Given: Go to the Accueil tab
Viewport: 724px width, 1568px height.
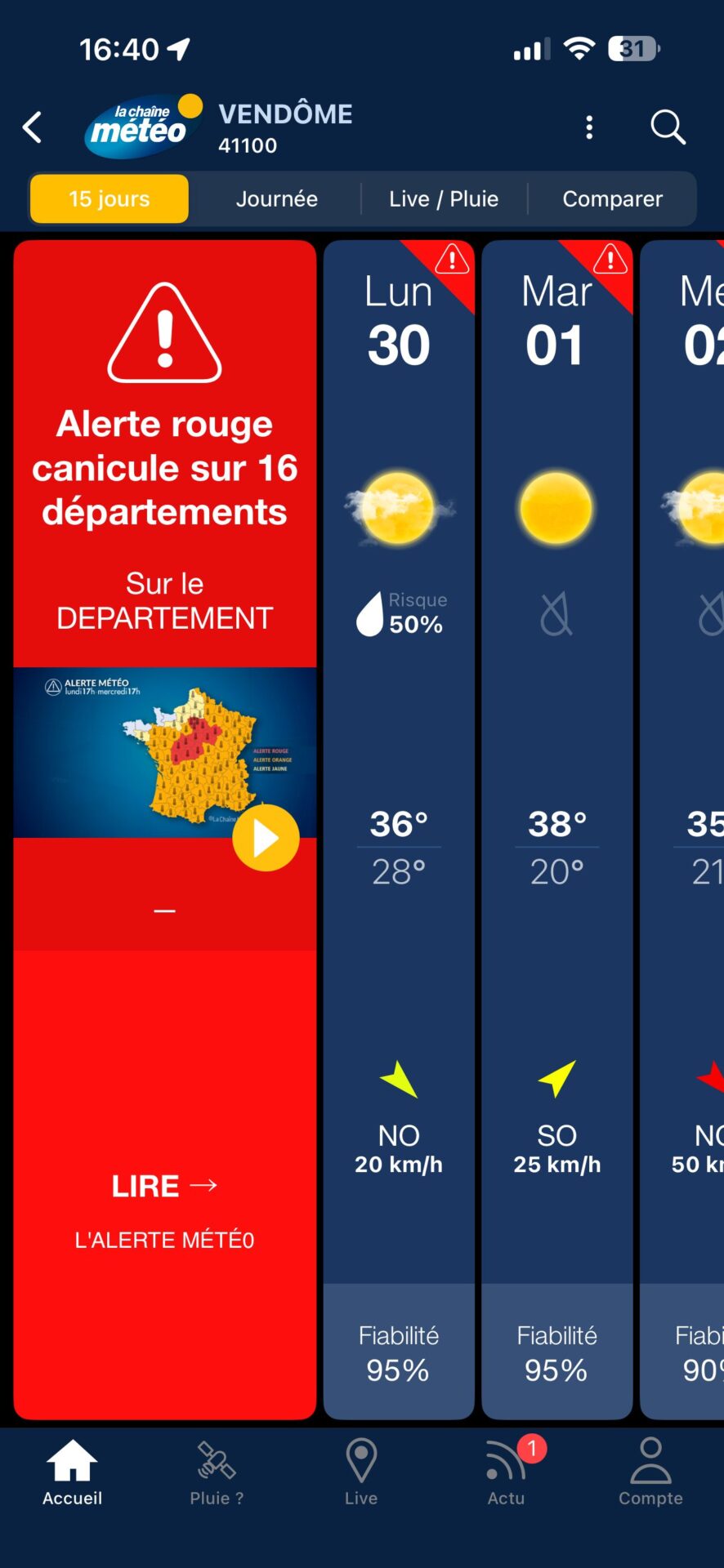Looking at the screenshot, I should [x=73, y=1473].
